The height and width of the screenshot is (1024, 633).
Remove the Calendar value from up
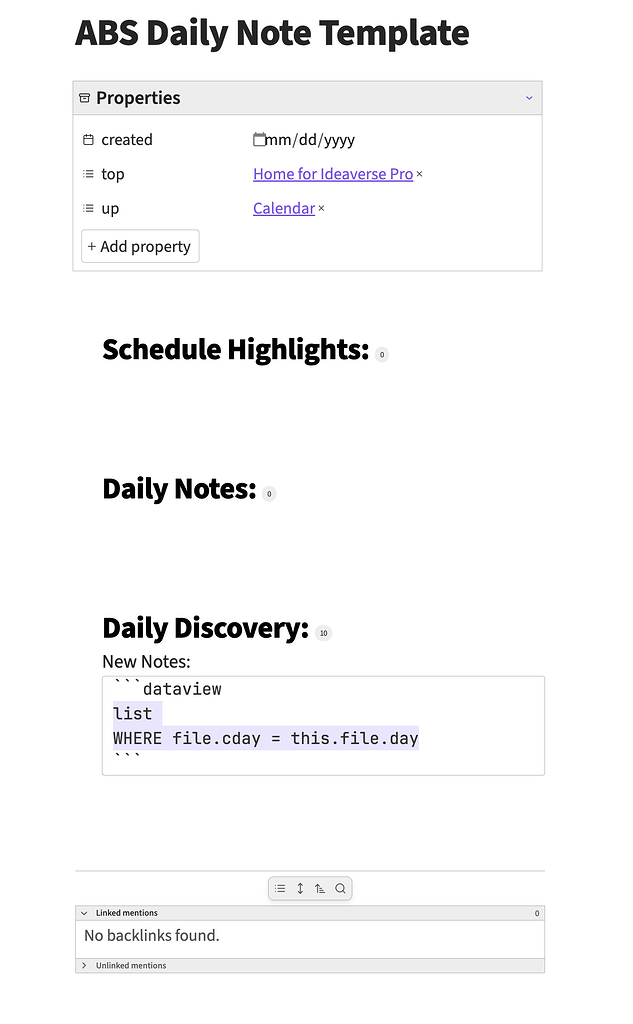point(322,209)
